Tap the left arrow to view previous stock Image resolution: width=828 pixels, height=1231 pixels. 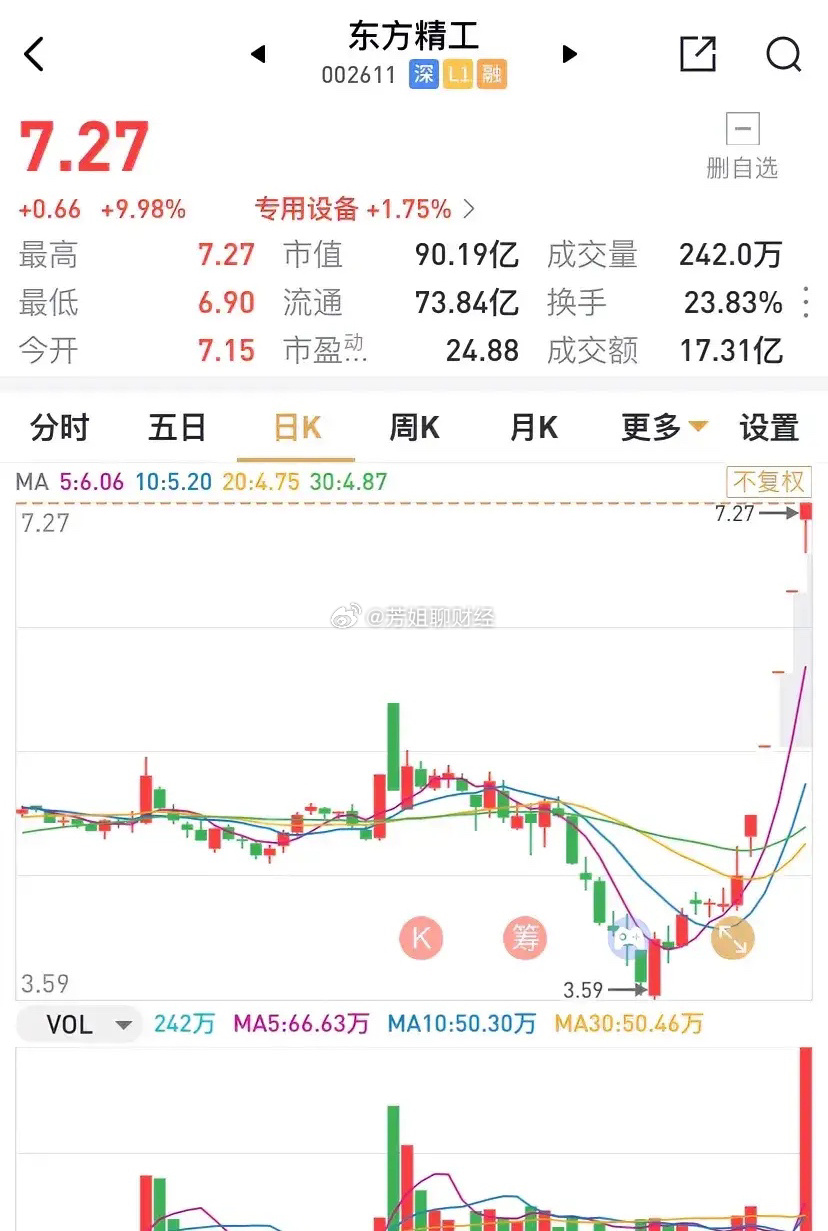tap(259, 55)
